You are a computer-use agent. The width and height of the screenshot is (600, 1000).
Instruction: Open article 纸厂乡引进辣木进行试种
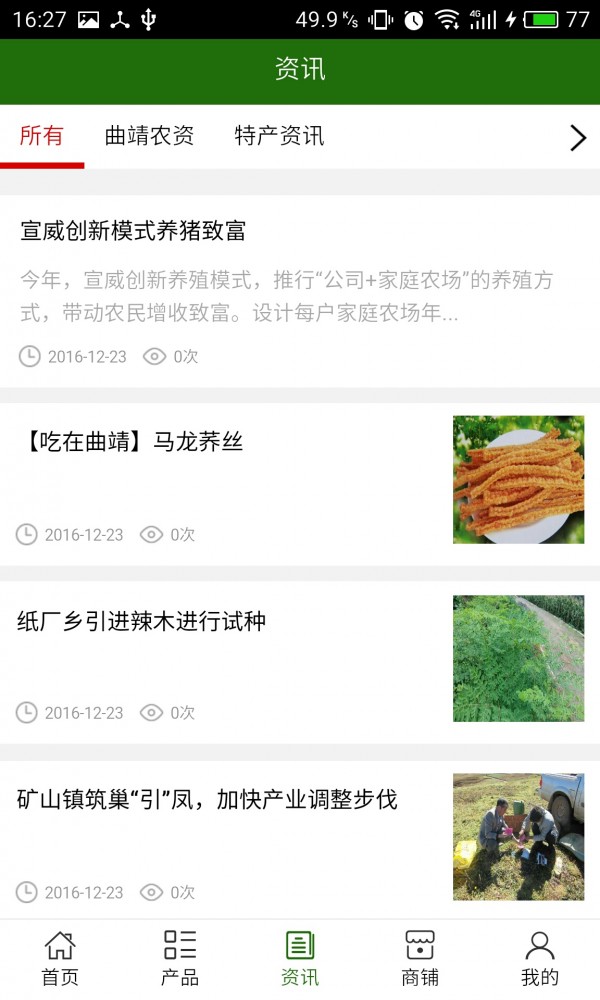pyautogui.click(x=142, y=621)
